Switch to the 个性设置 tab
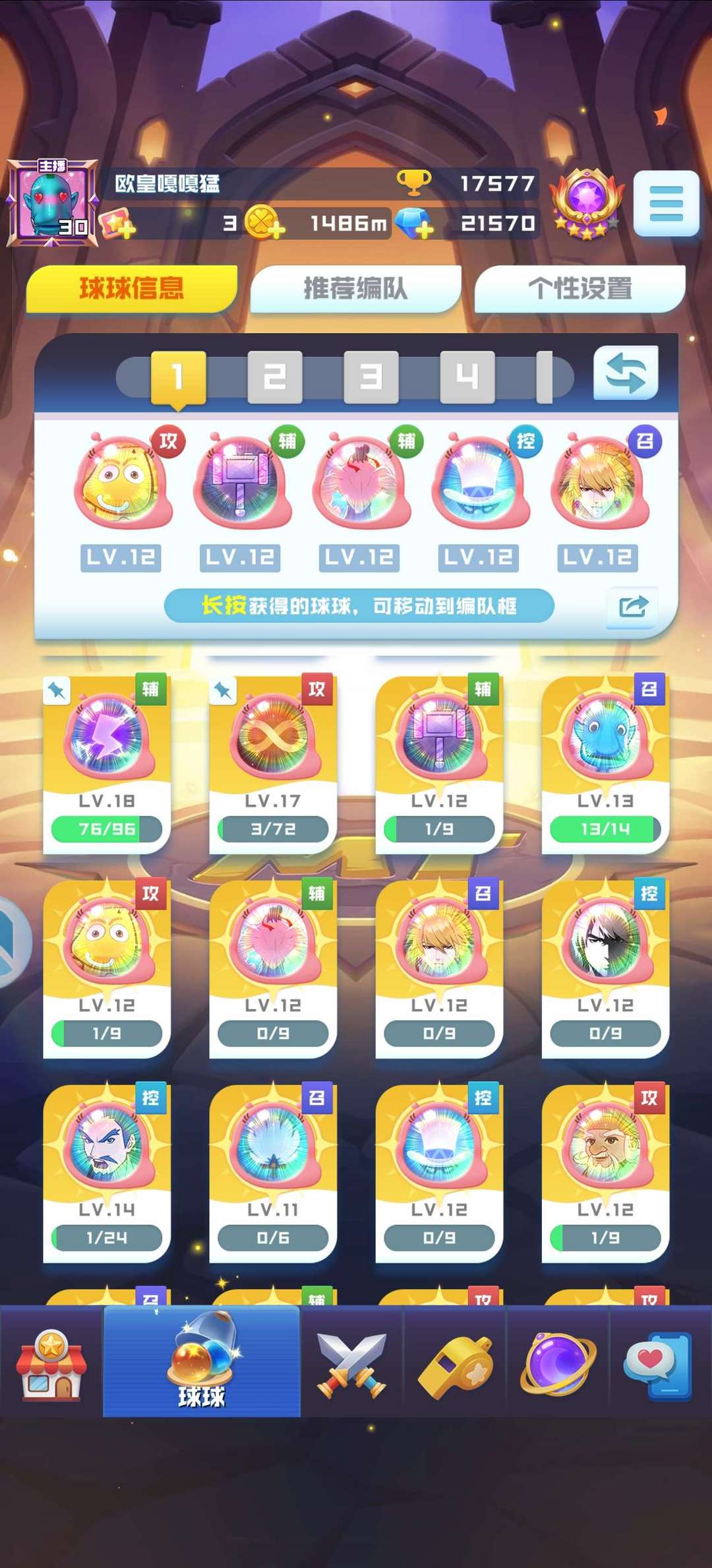 pos(579,289)
